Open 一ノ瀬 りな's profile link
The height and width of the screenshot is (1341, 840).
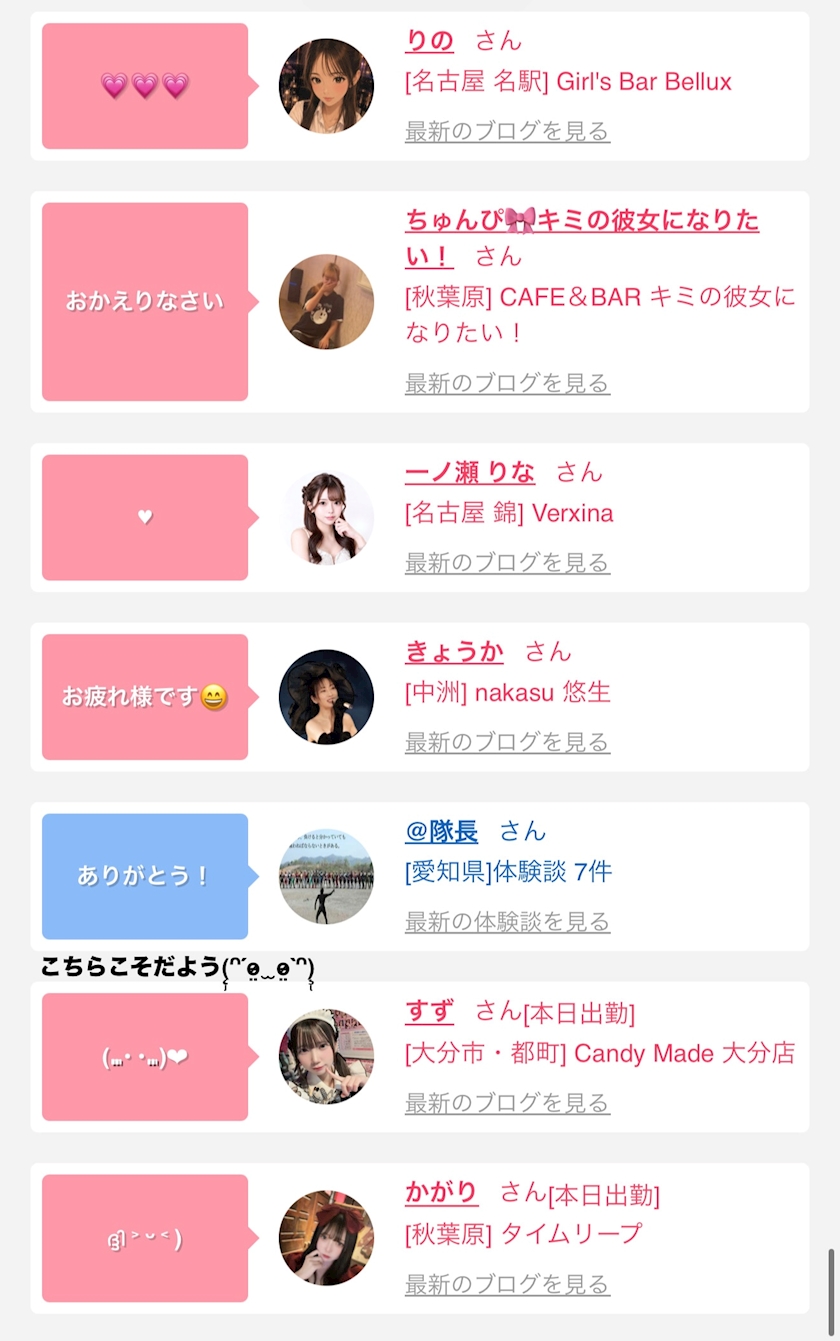tap(470, 472)
